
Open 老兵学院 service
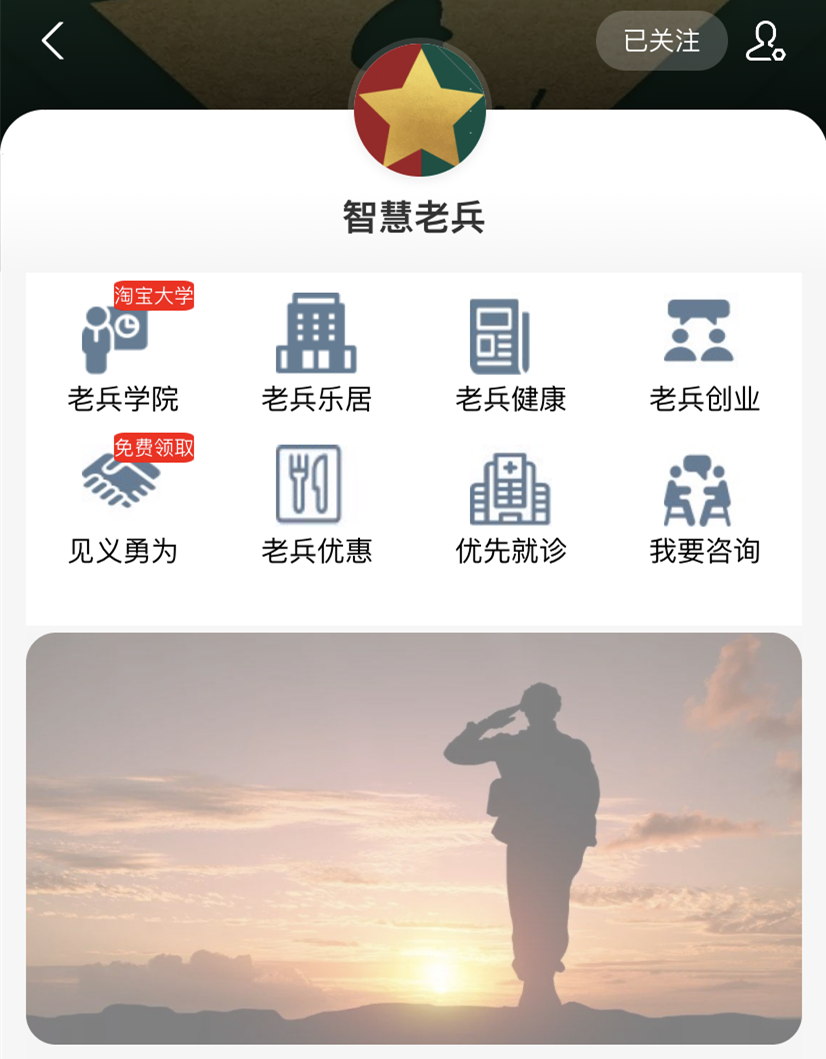pyautogui.click(x=122, y=352)
